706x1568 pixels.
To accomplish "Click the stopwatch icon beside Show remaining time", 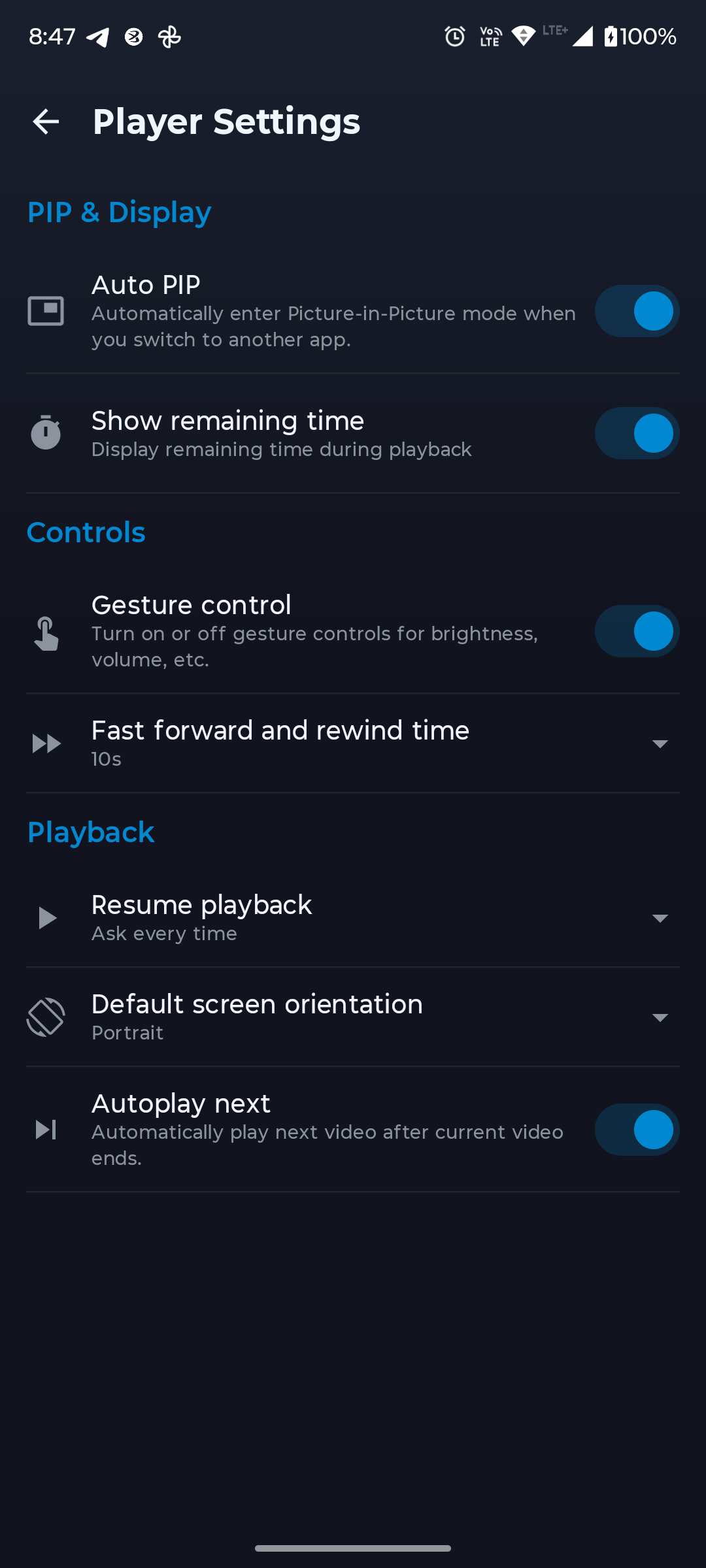I will pos(46,433).
